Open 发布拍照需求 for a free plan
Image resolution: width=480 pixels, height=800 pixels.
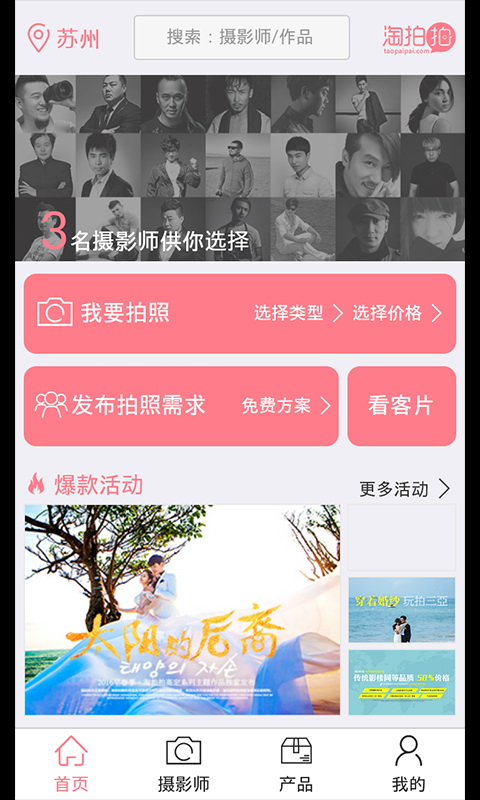point(181,406)
